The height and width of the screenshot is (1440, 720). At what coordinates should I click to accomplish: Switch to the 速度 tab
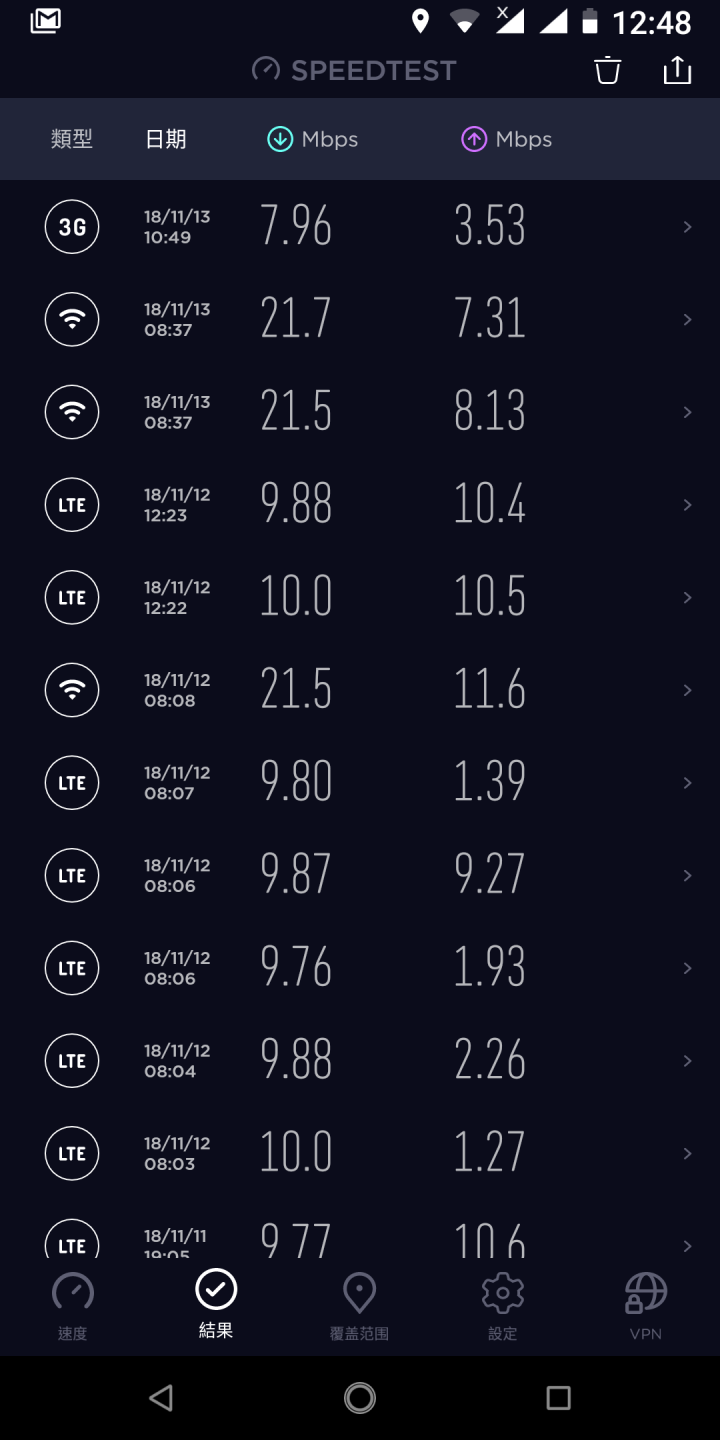[72, 1307]
